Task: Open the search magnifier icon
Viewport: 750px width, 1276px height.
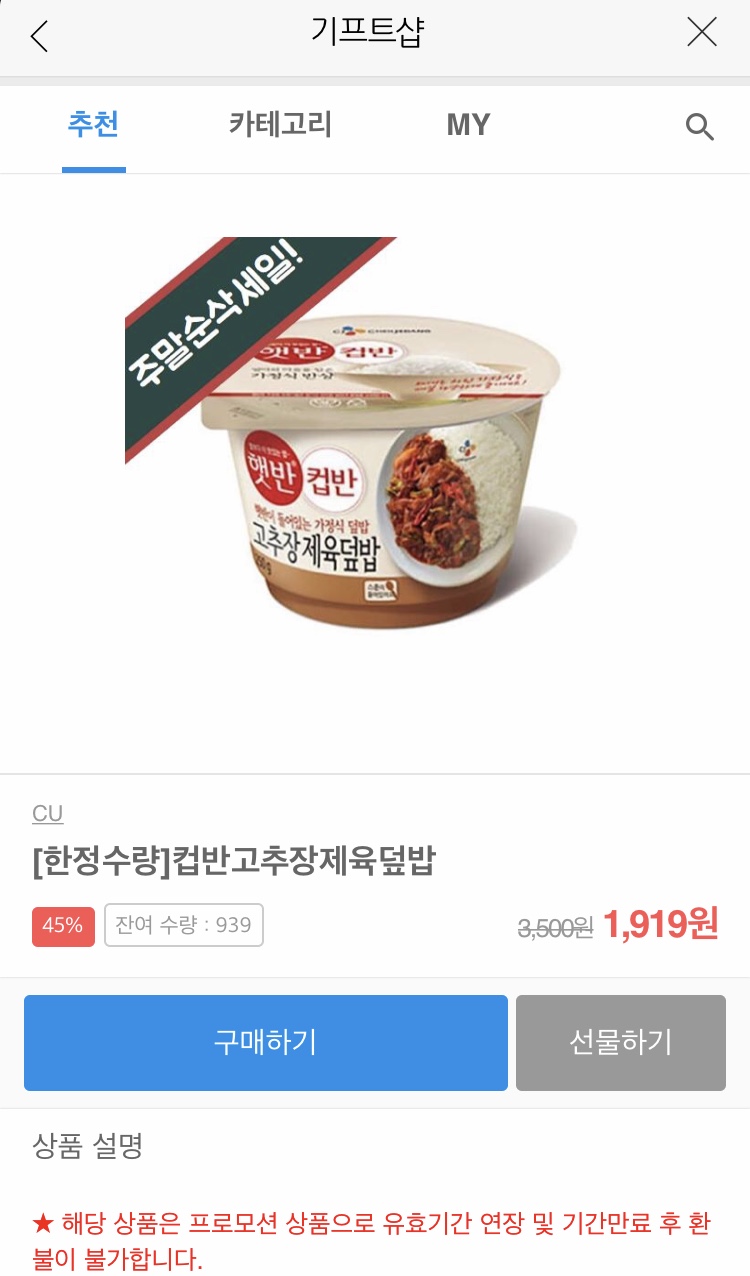Action: (x=699, y=127)
